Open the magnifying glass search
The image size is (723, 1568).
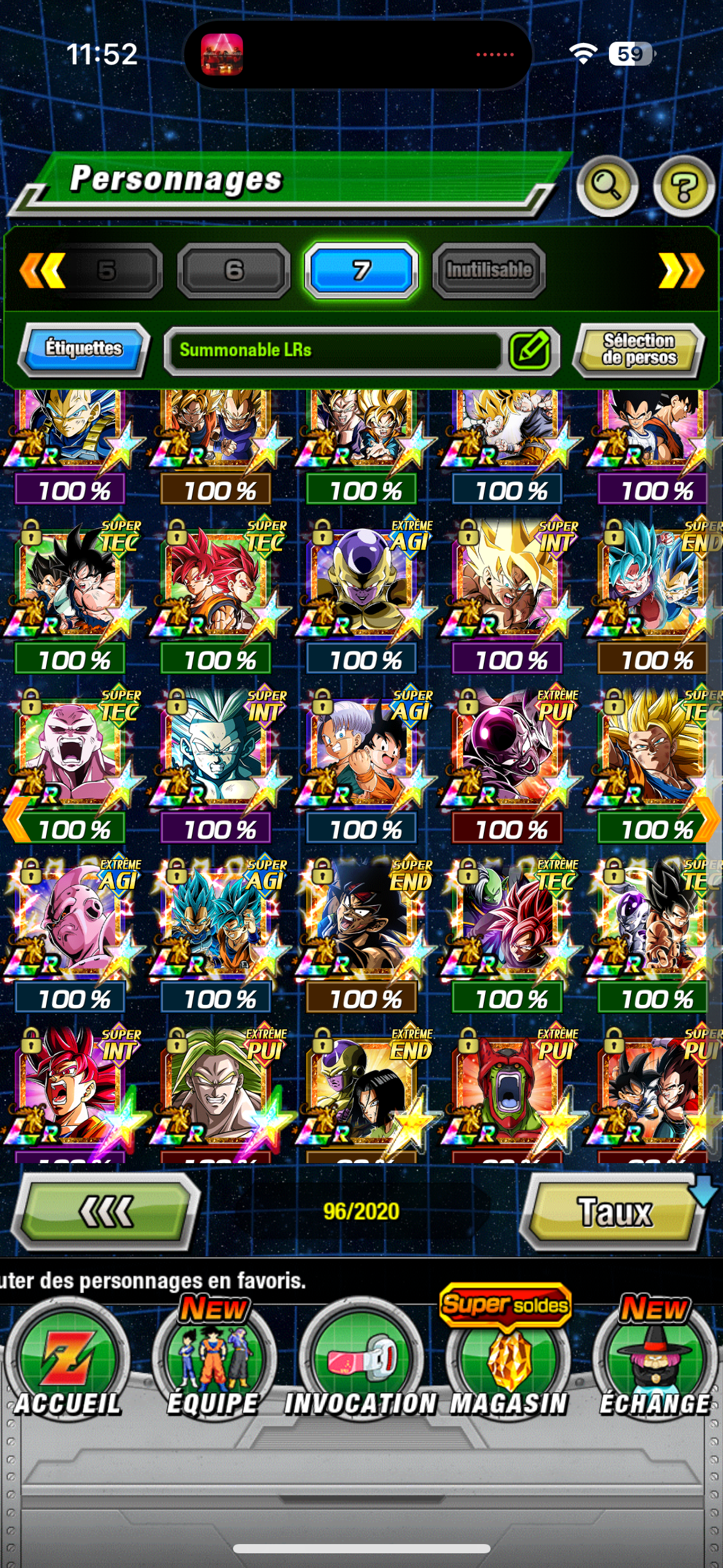[x=606, y=185]
